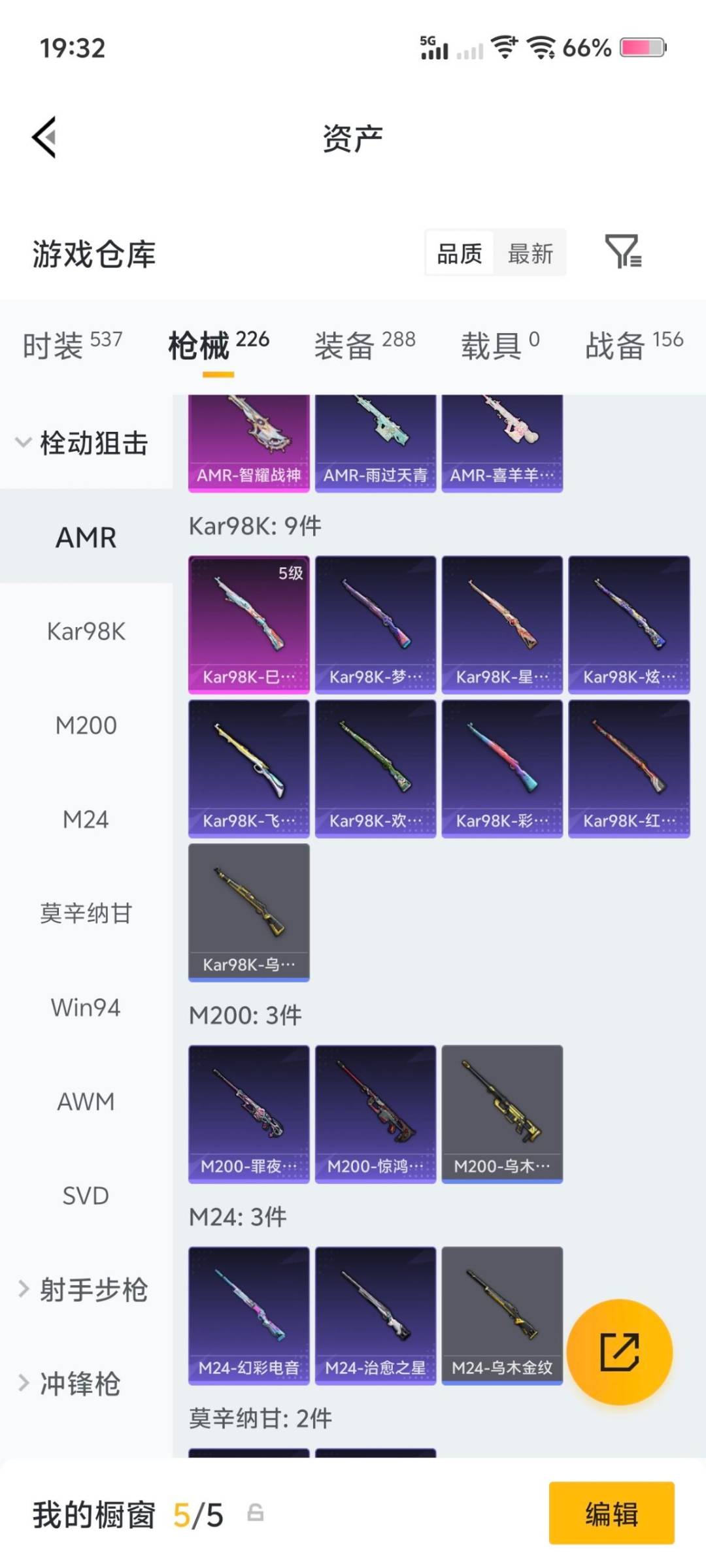Select Kar98K in the sidebar

tap(86, 630)
